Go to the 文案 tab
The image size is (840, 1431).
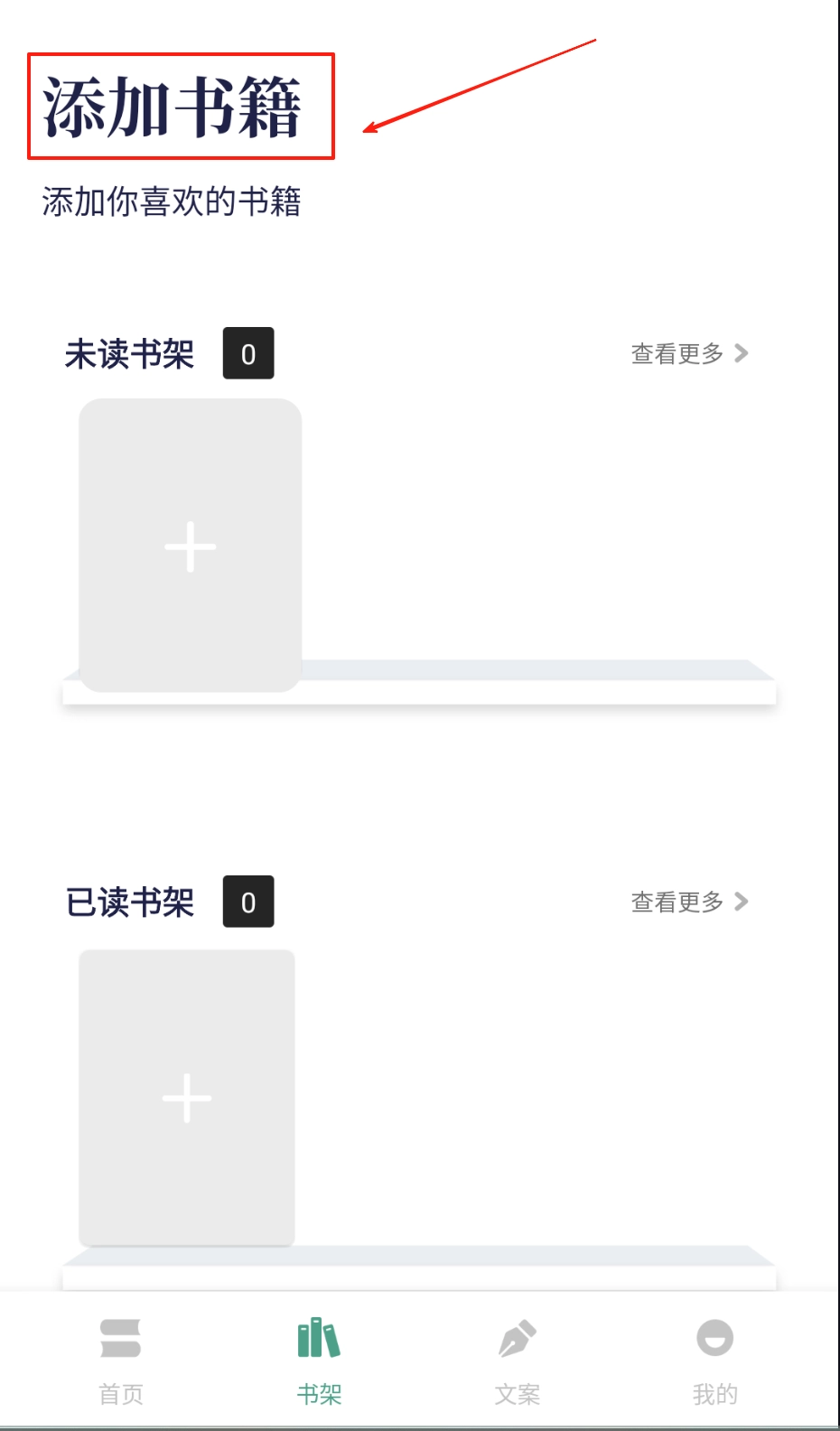517,1361
